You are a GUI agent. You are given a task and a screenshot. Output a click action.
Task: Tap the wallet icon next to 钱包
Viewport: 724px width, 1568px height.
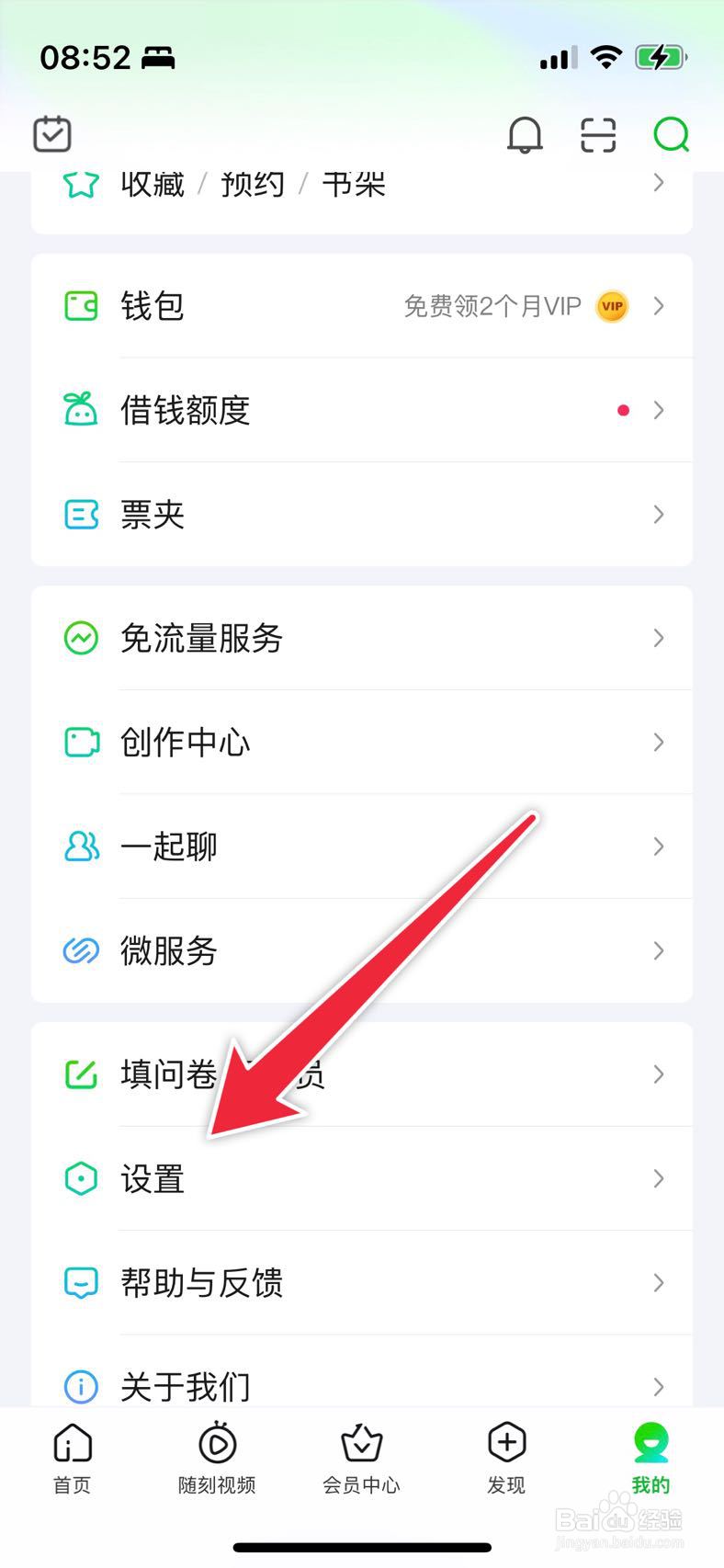click(x=81, y=306)
